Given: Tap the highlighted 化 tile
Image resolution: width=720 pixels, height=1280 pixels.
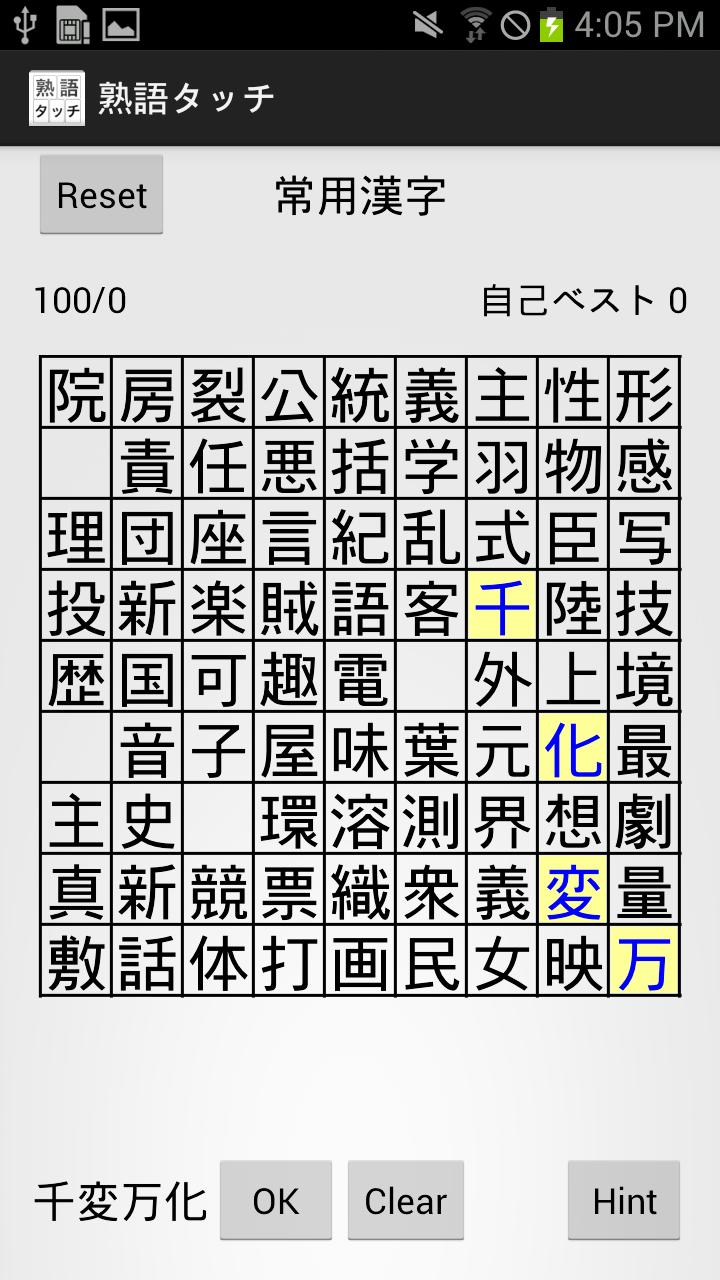Looking at the screenshot, I should (x=573, y=748).
